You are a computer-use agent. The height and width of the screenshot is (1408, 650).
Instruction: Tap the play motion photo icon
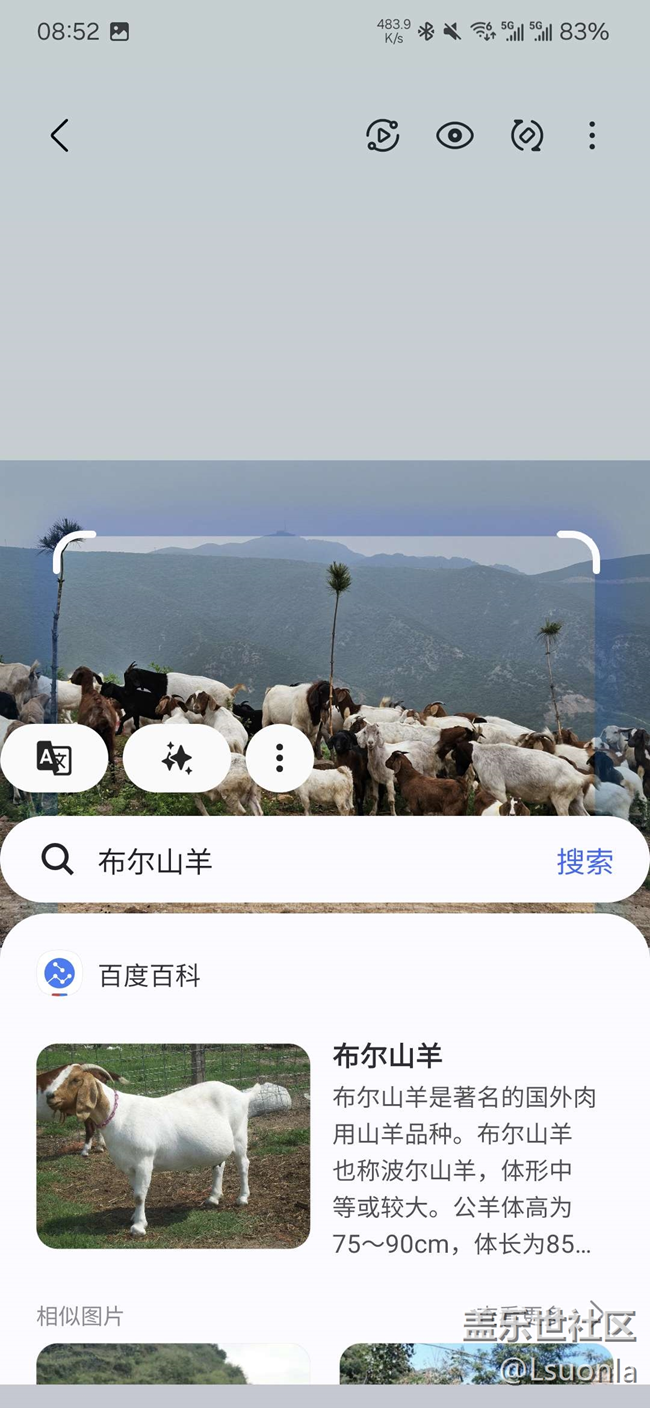coord(383,136)
